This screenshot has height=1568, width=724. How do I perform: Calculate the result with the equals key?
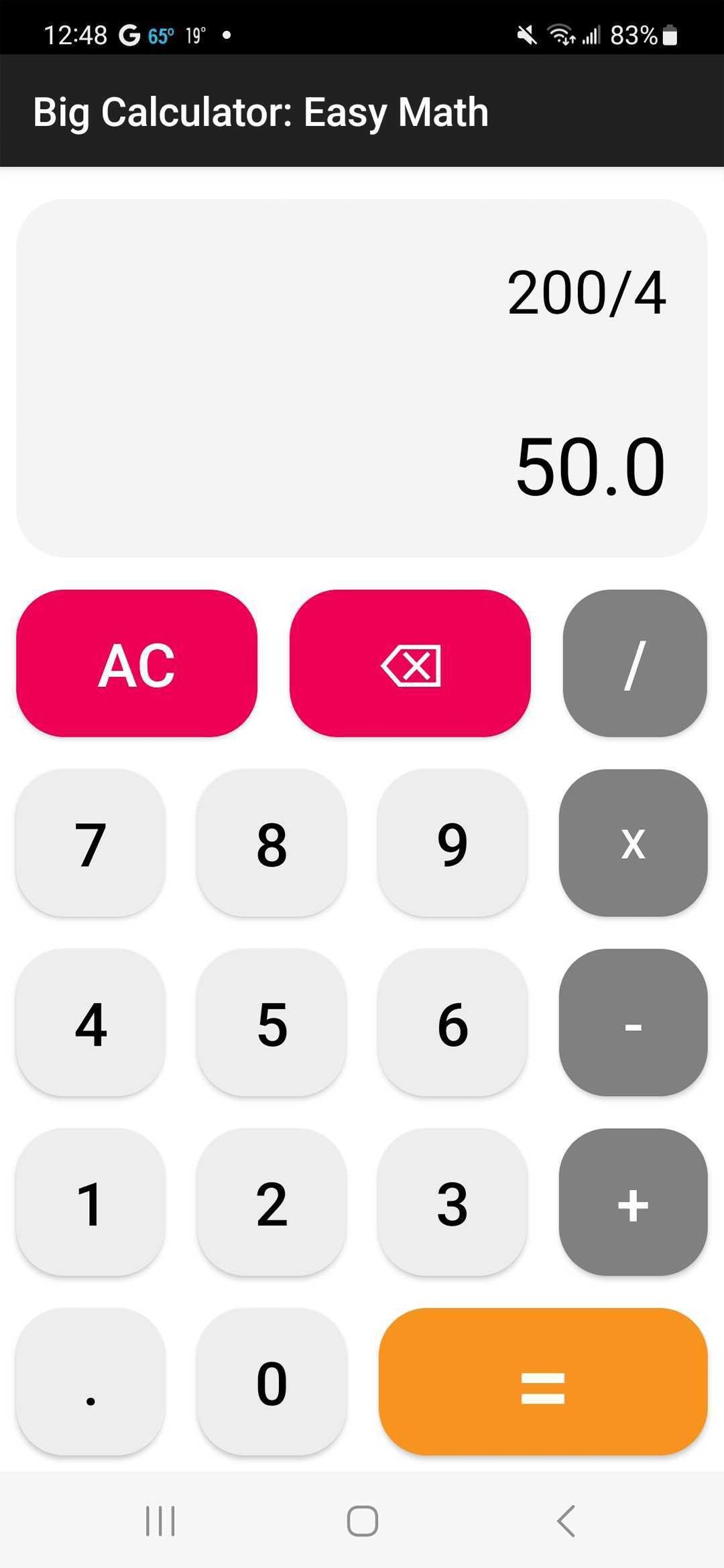coord(543,1382)
